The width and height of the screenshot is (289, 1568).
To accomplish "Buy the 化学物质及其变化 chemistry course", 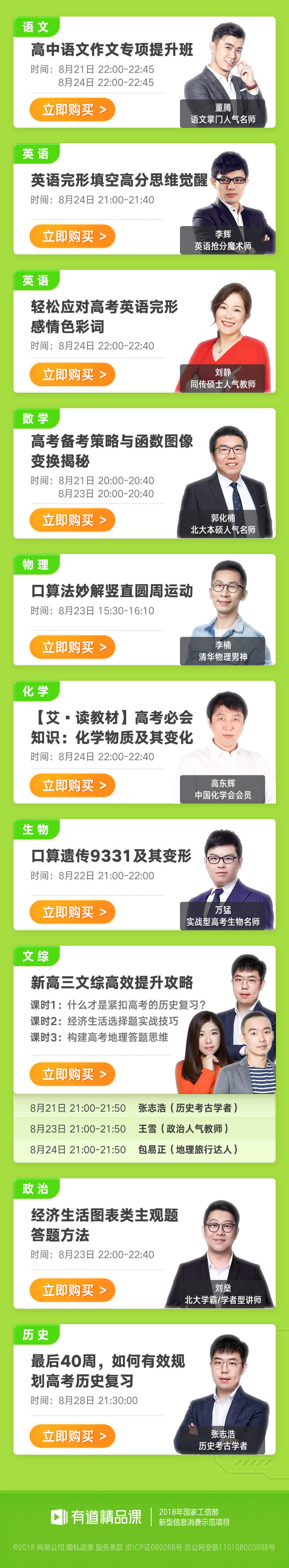I will click(72, 786).
